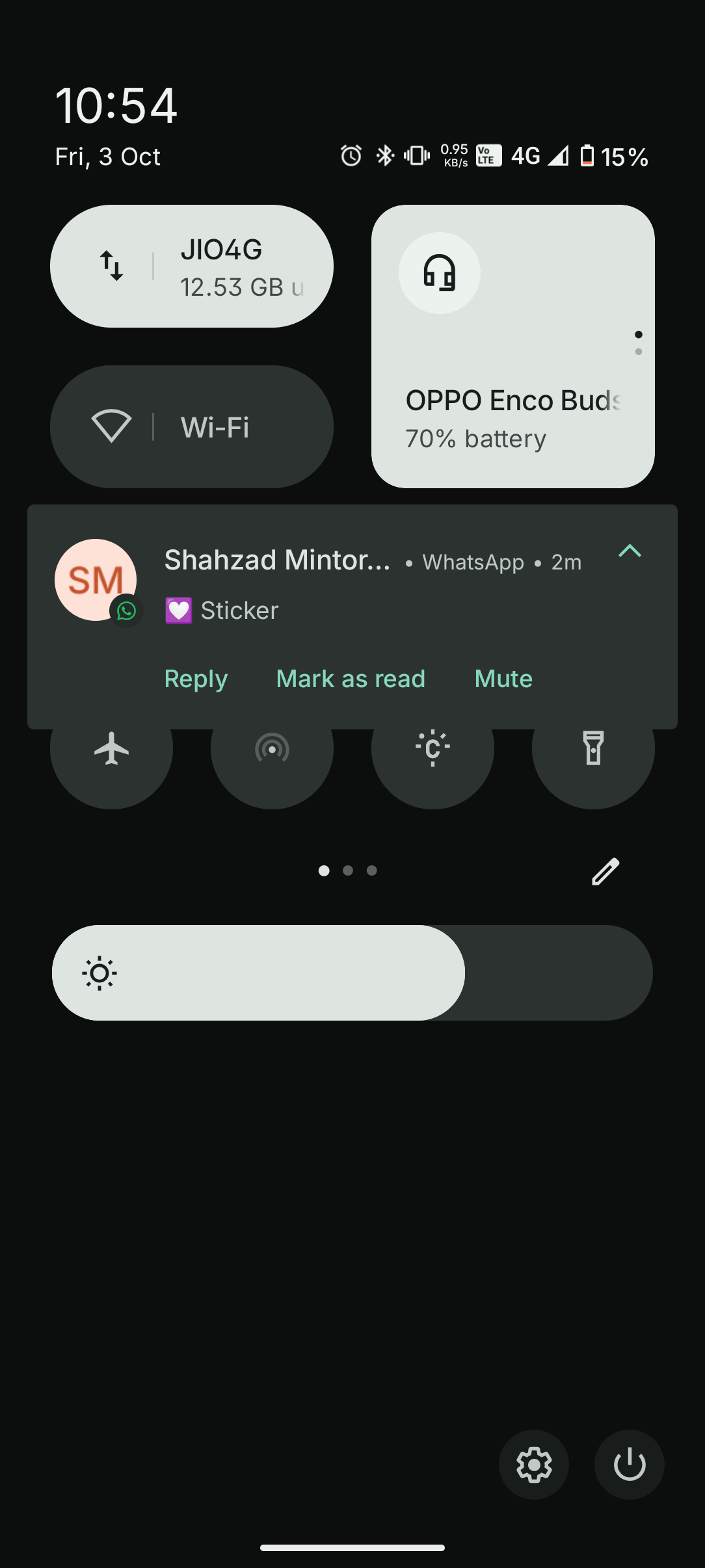Edit quick settings tiles with pencil icon
This screenshot has width=705, height=1568.
[x=605, y=871]
